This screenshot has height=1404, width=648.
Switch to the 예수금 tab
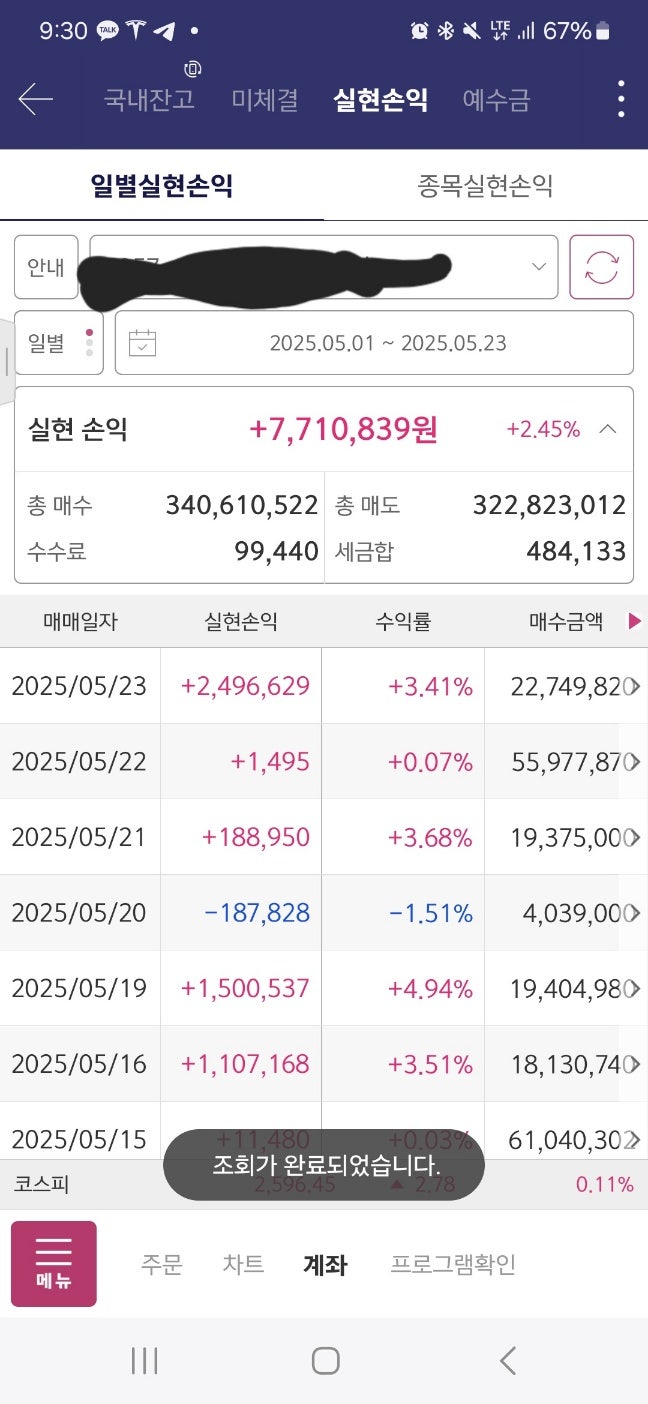[x=496, y=100]
